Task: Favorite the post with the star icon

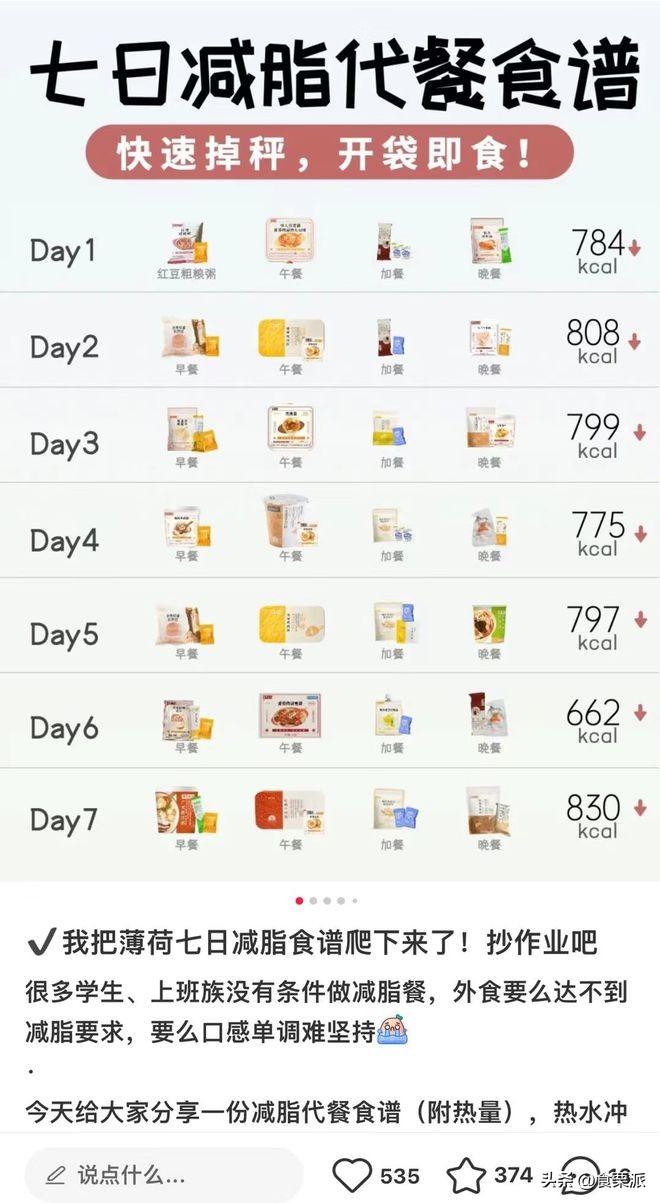Action: pyautogui.click(x=465, y=1174)
